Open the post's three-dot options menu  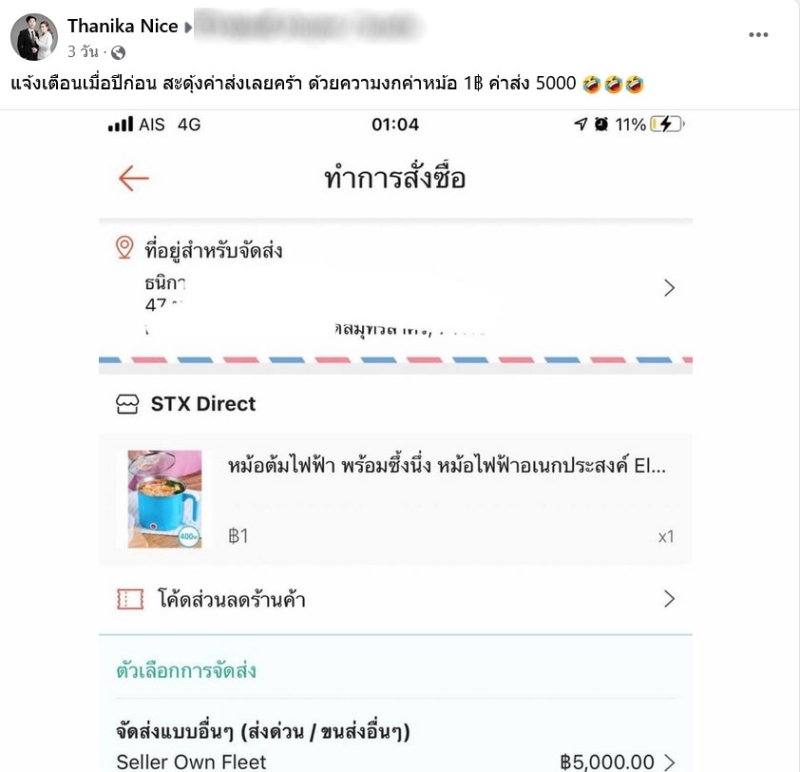tap(759, 34)
